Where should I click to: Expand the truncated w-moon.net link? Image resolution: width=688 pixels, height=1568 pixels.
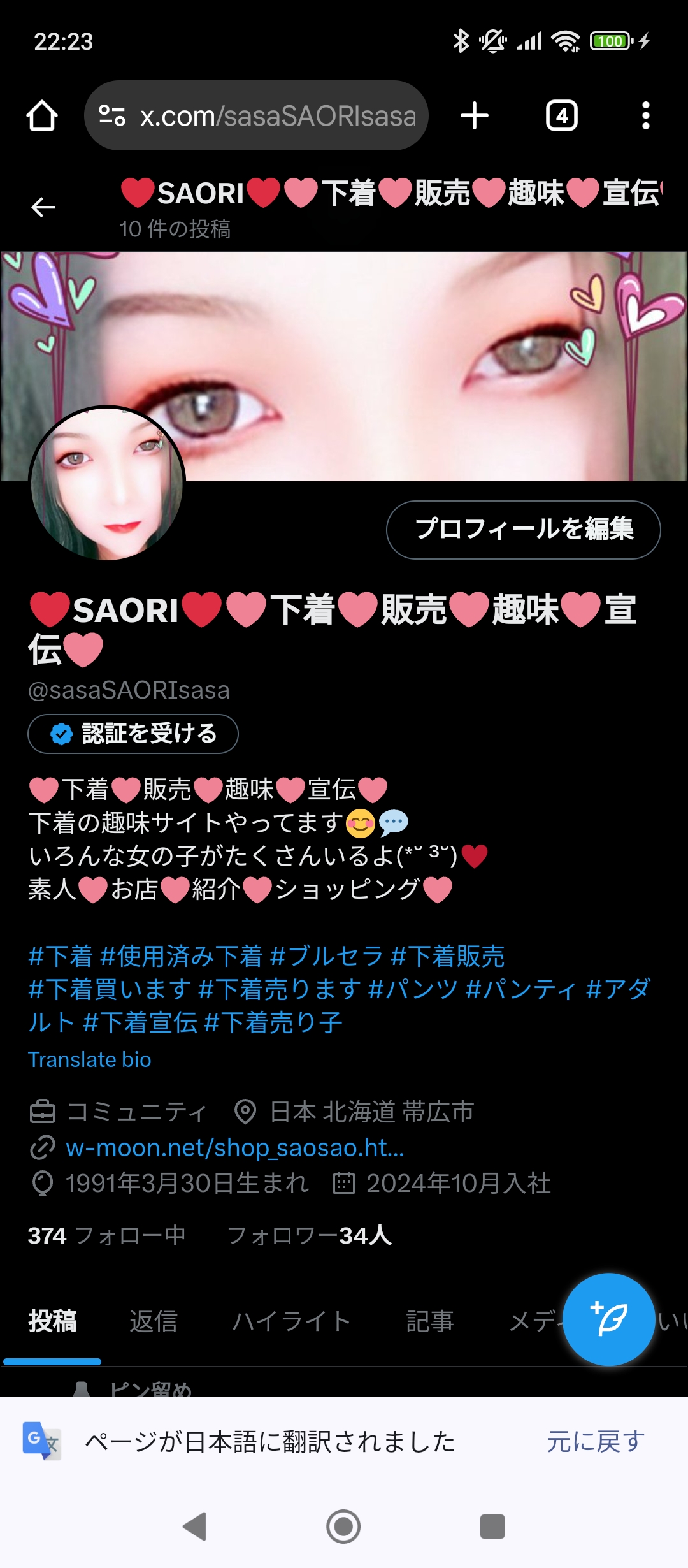click(x=236, y=1149)
